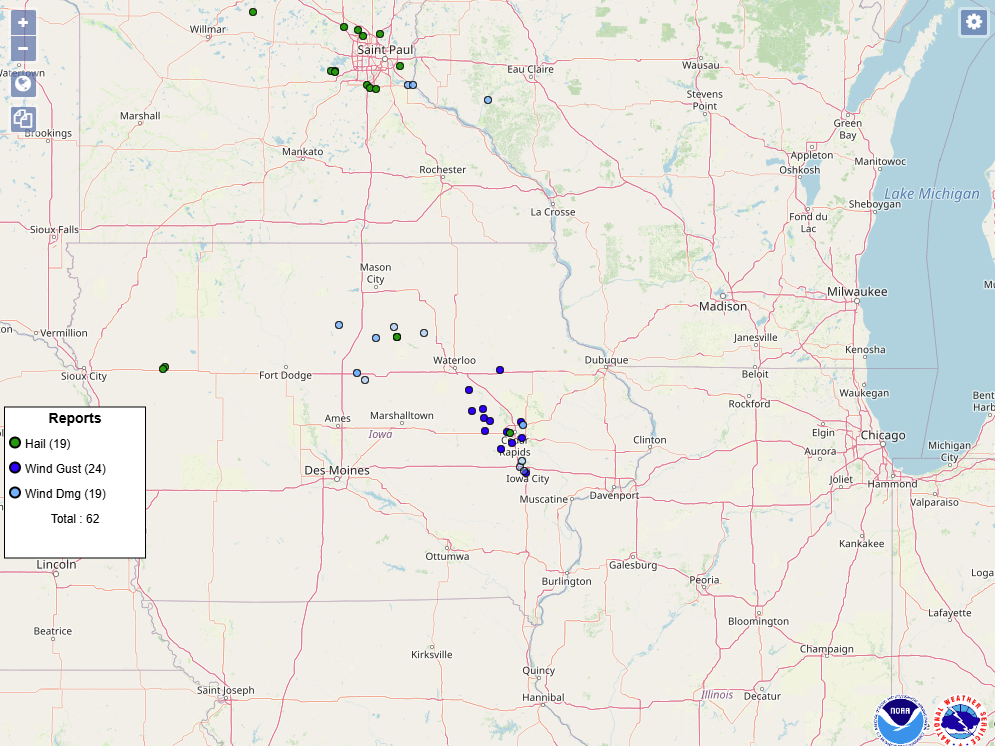Select the wind gust report southeast of Waterloo
The width and height of the screenshot is (995, 746).
(x=500, y=370)
